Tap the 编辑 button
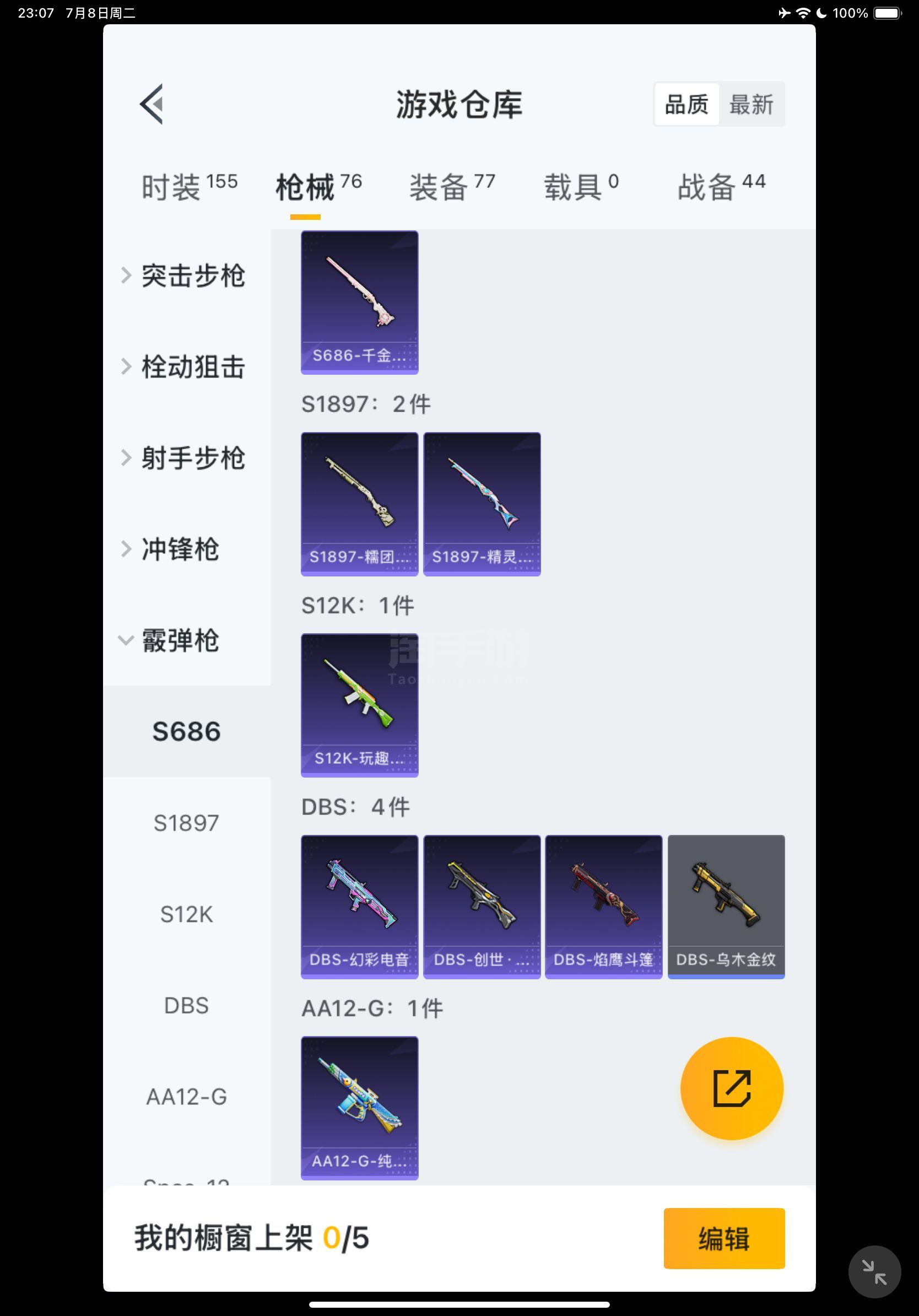Image resolution: width=919 pixels, height=1316 pixels. [723, 1238]
